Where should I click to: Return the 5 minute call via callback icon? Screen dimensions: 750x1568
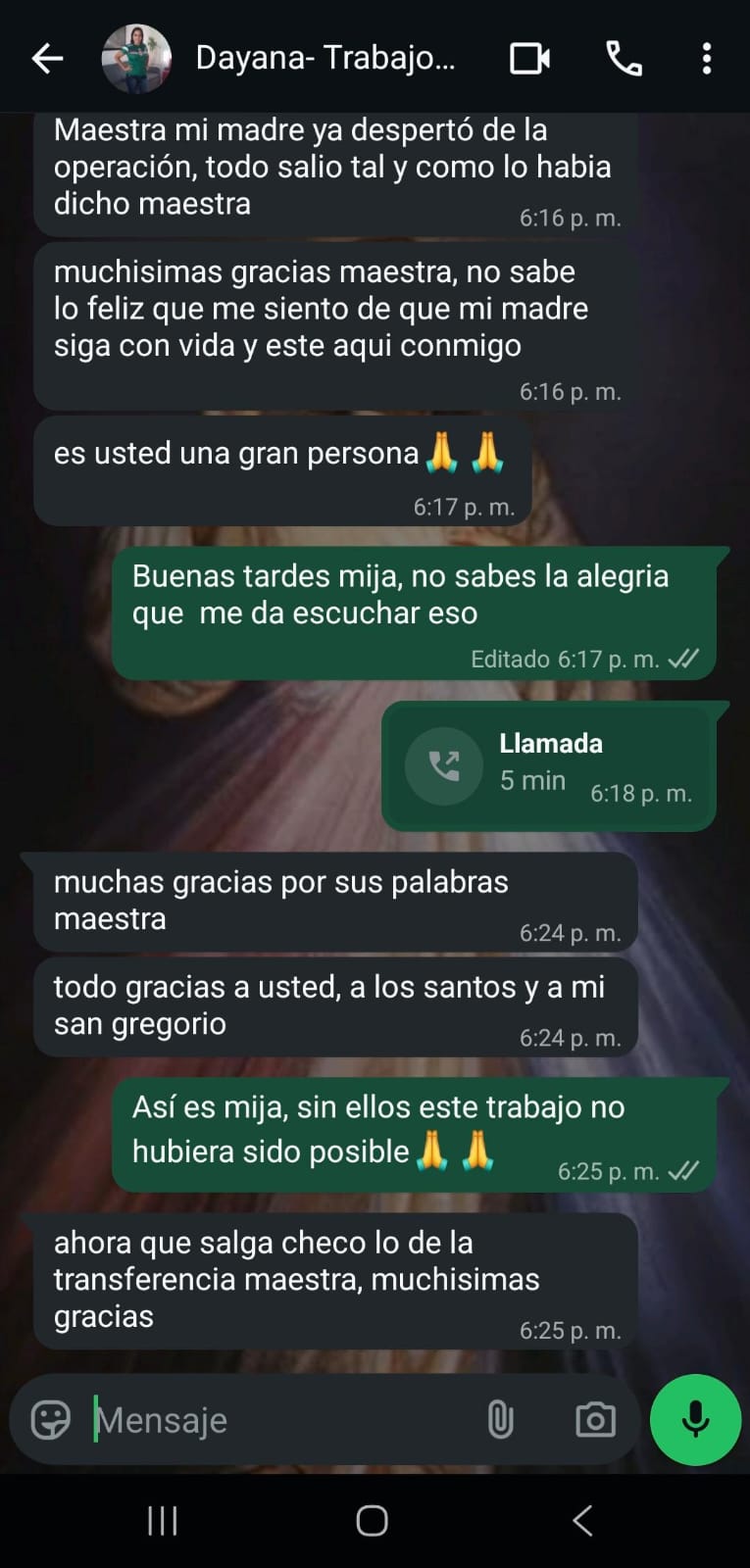tap(443, 765)
